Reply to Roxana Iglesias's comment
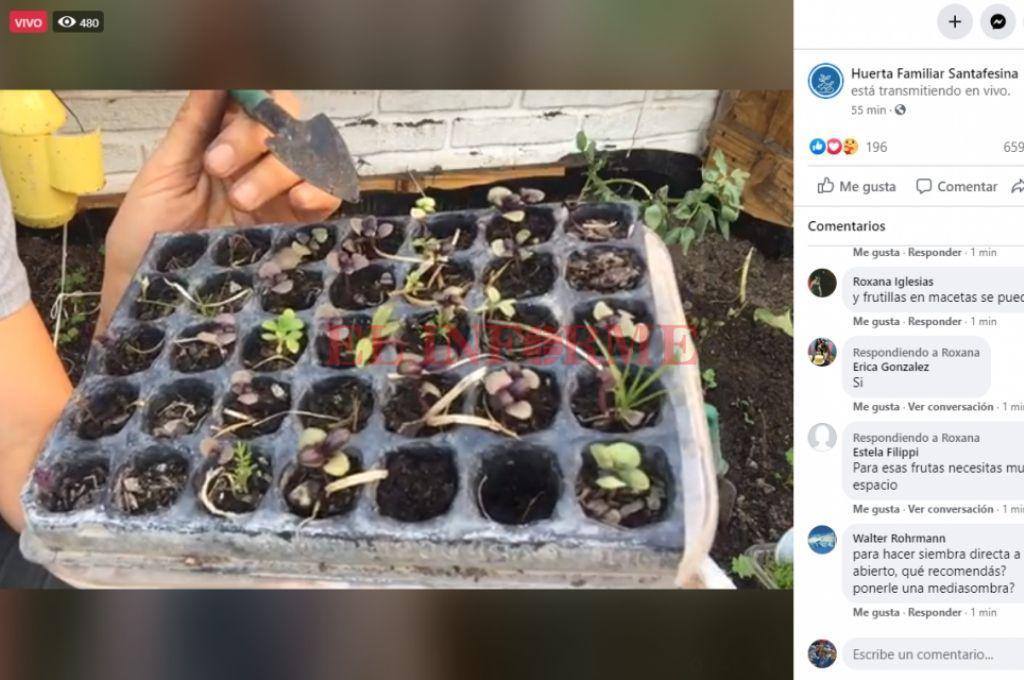Image resolution: width=1024 pixels, height=680 pixels. (935, 322)
